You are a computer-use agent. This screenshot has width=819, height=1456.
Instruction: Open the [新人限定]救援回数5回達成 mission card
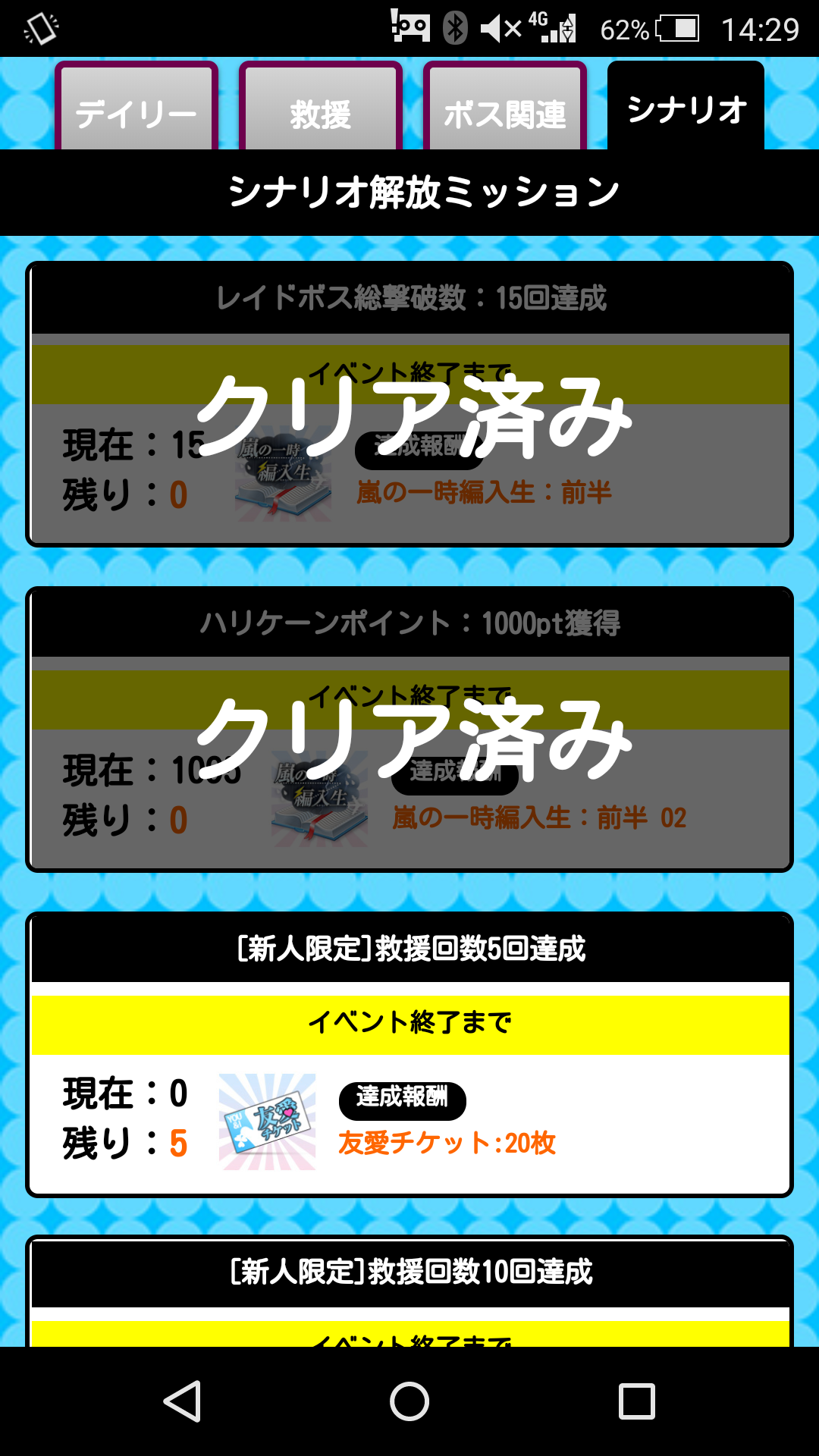pos(409,1054)
